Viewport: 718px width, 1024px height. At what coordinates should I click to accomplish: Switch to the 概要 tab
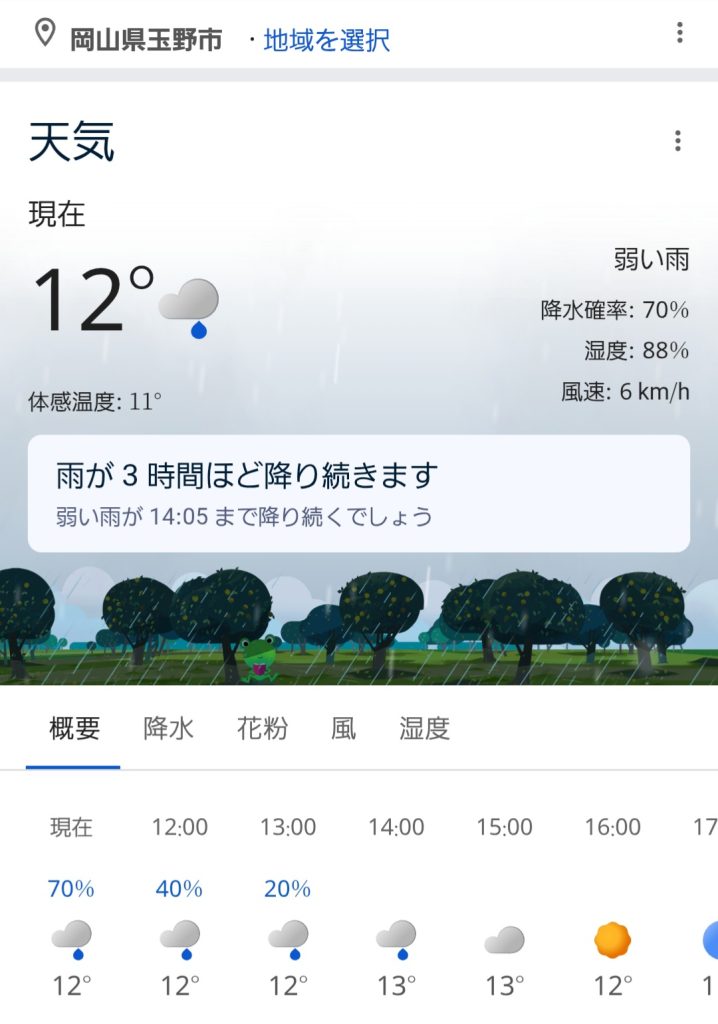click(x=74, y=729)
